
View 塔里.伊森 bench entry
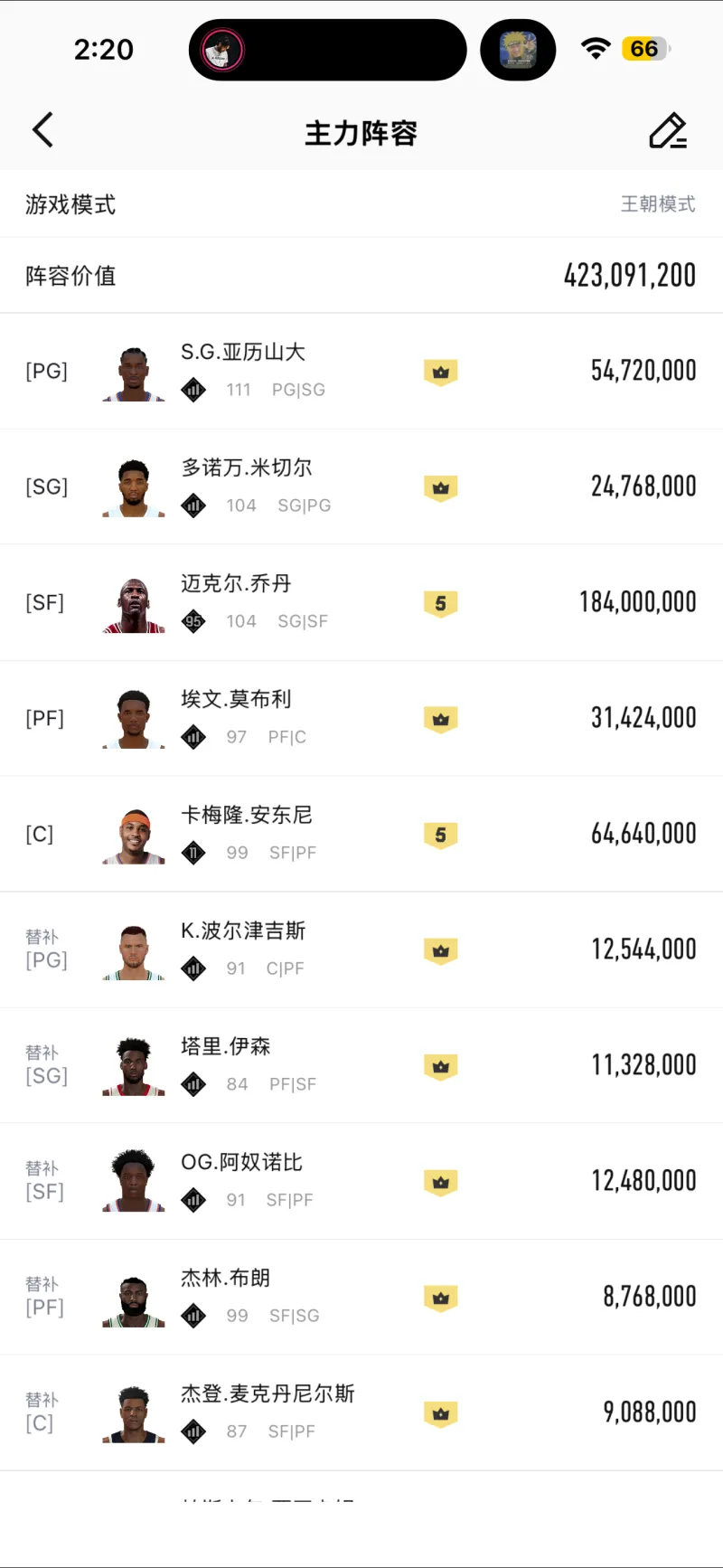click(x=361, y=1065)
